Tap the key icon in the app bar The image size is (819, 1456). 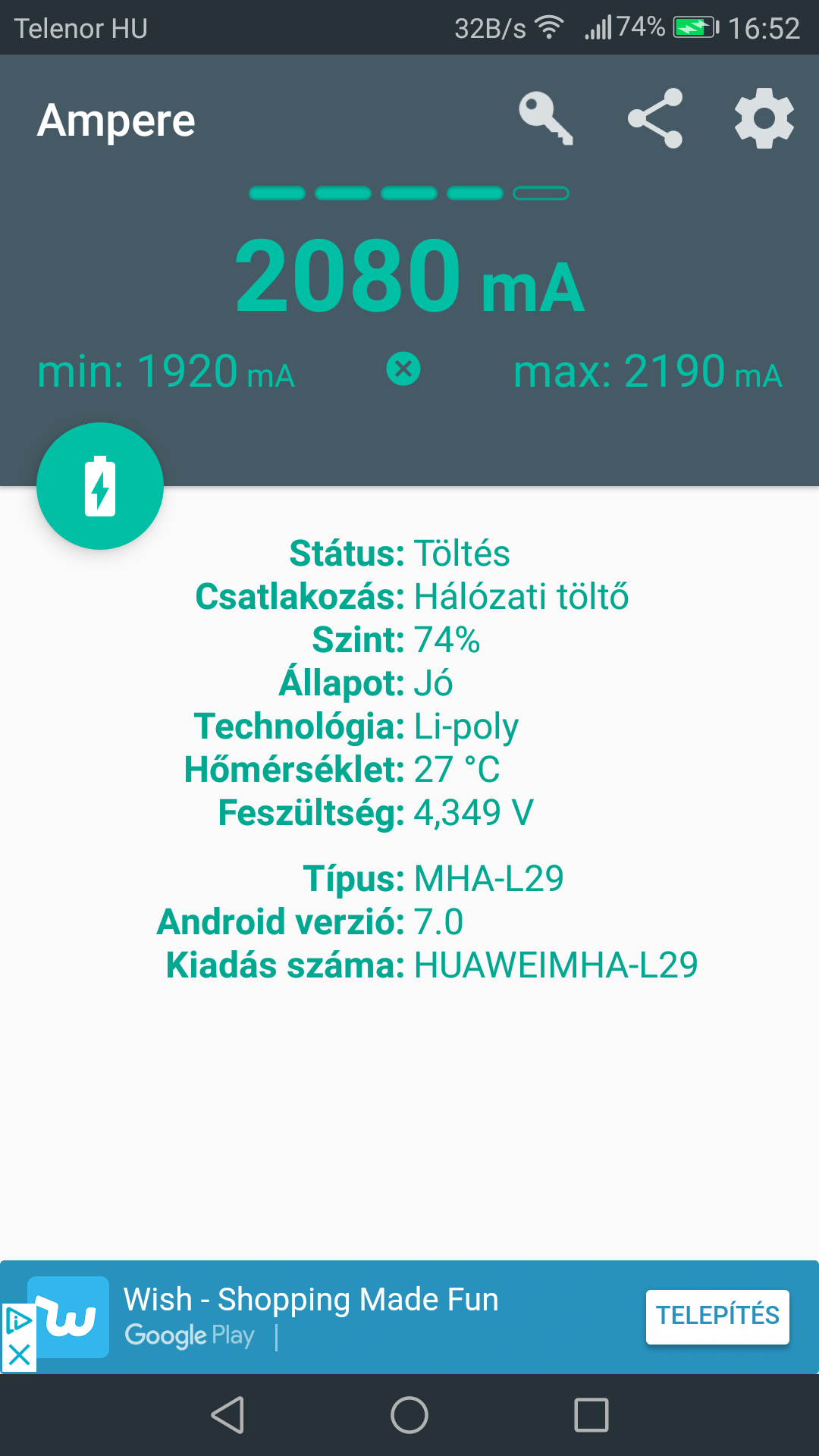546,119
